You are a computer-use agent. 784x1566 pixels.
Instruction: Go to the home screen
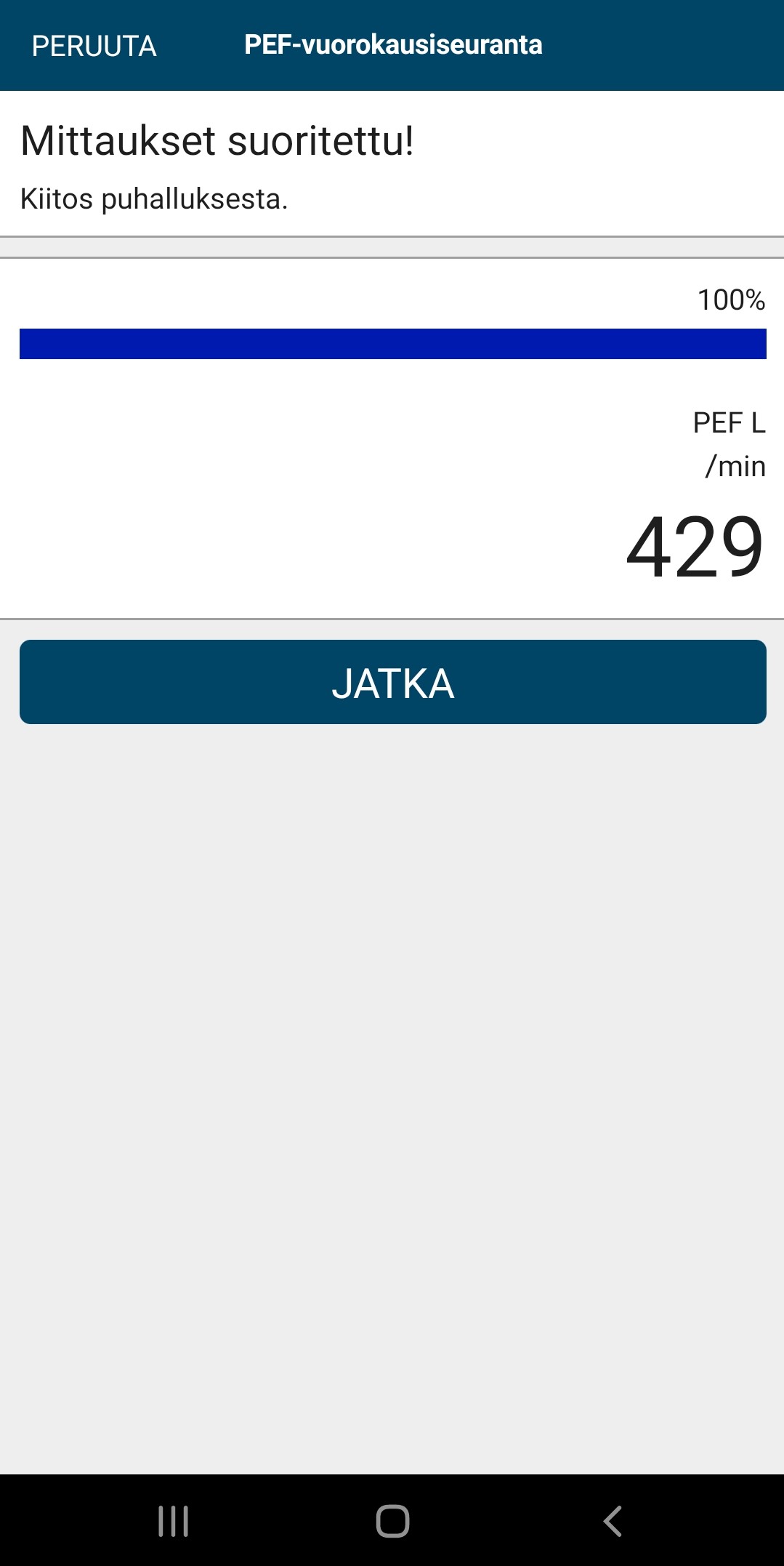point(392,1520)
